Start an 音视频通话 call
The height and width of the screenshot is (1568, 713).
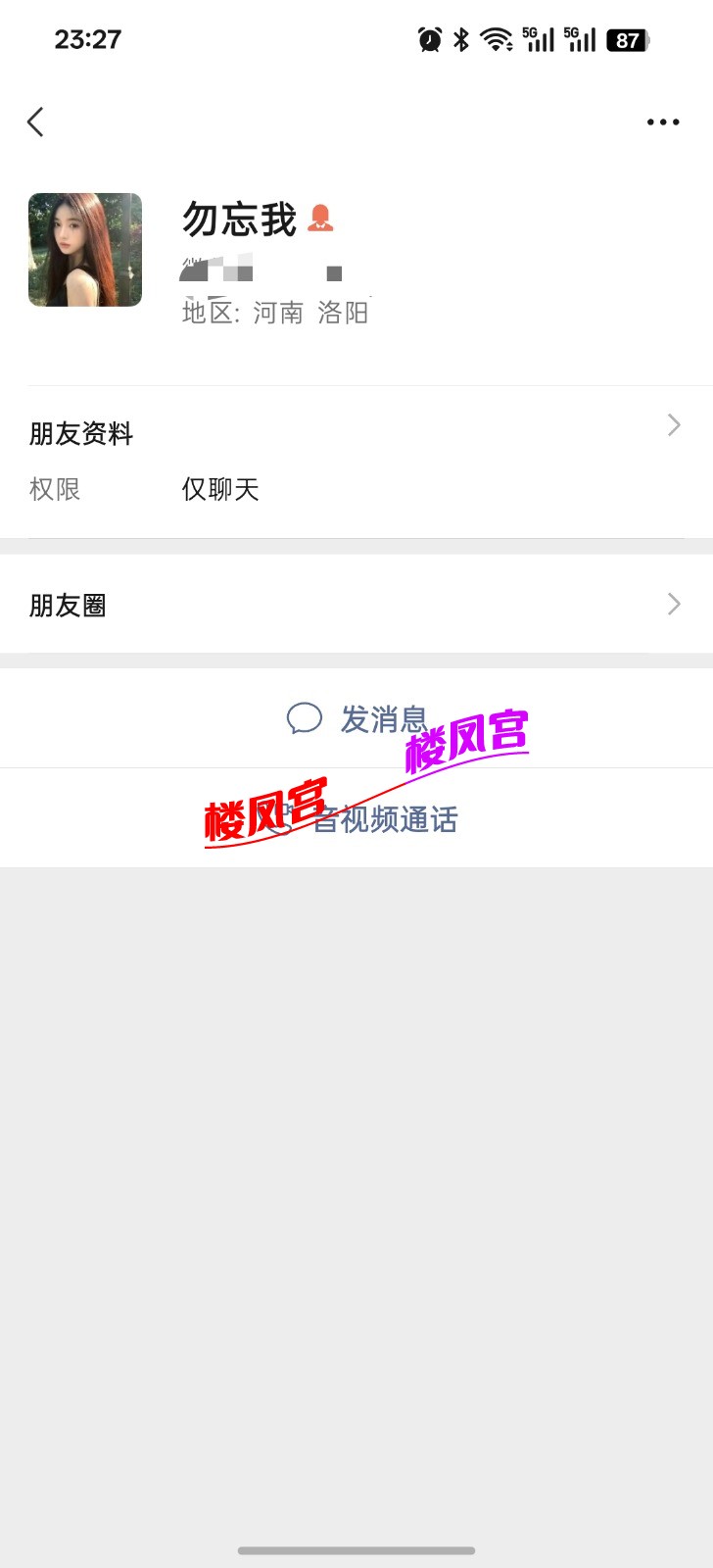coord(356,818)
